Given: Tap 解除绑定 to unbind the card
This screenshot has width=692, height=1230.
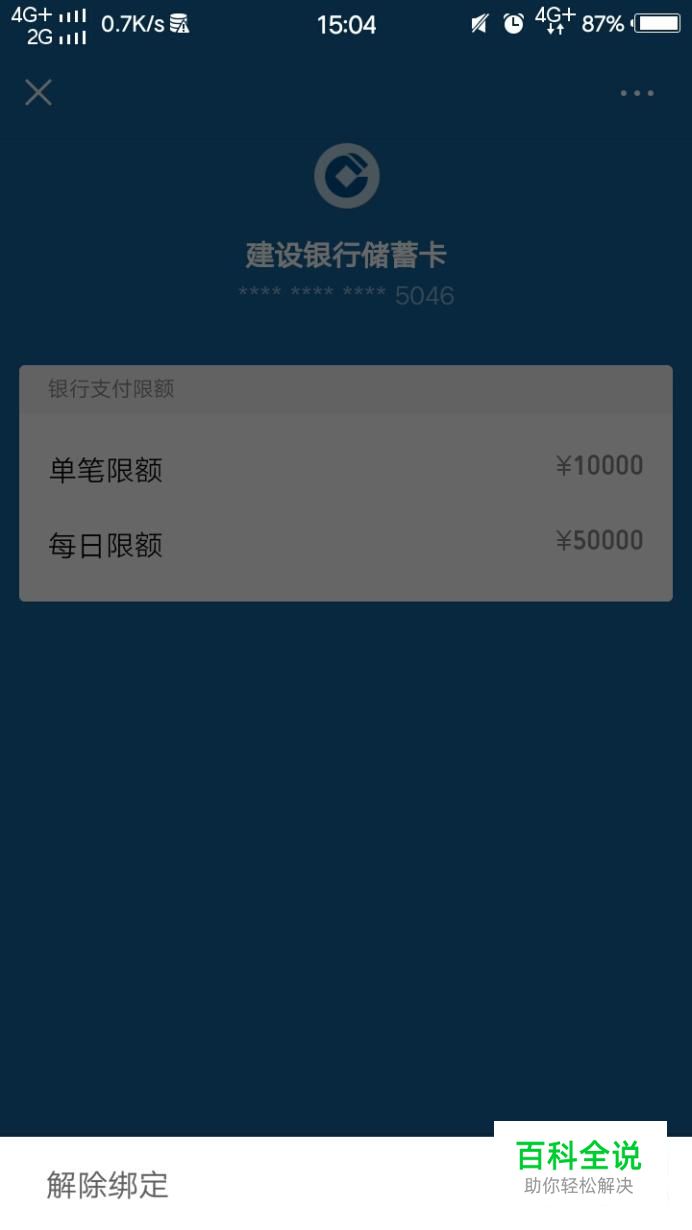Looking at the screenshot, I should pyautogui.click(x=108, y=1185).
